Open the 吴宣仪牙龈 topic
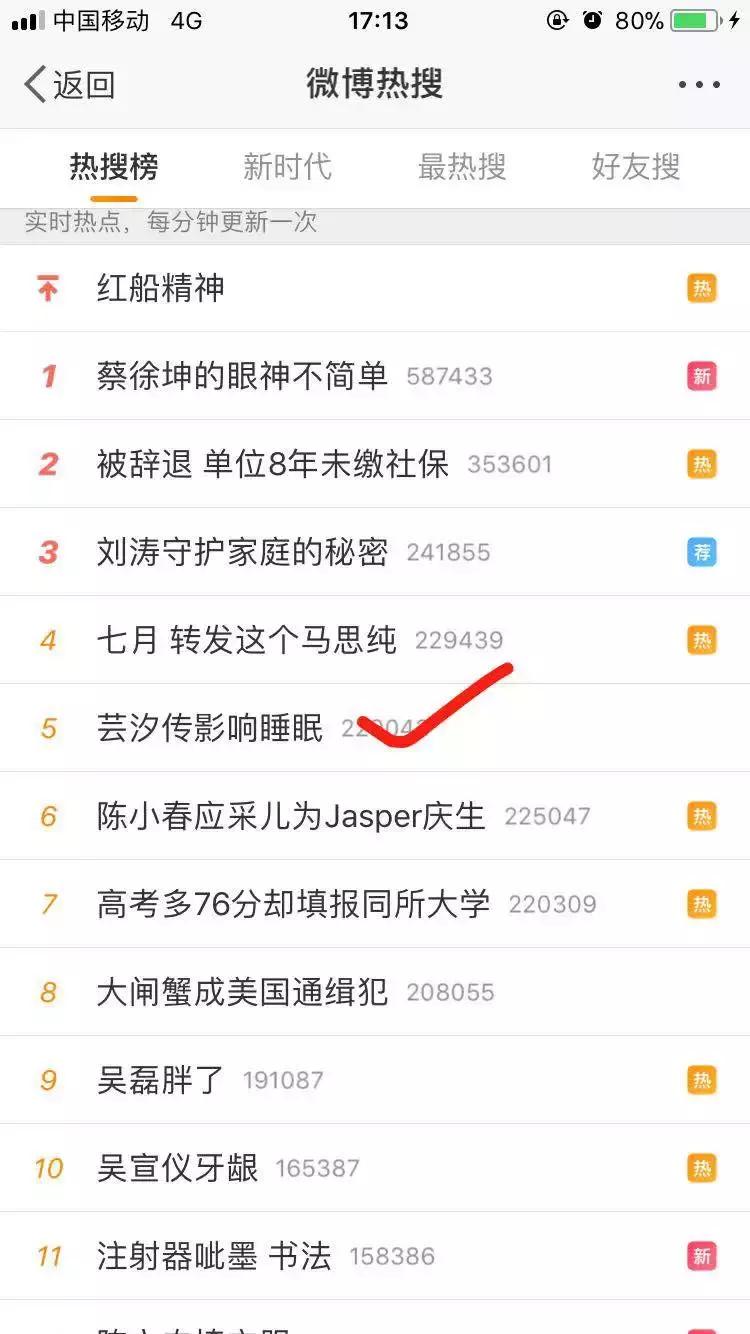Image resolution: width=750 pixels, height=1334 pixels. [177, 1168]
